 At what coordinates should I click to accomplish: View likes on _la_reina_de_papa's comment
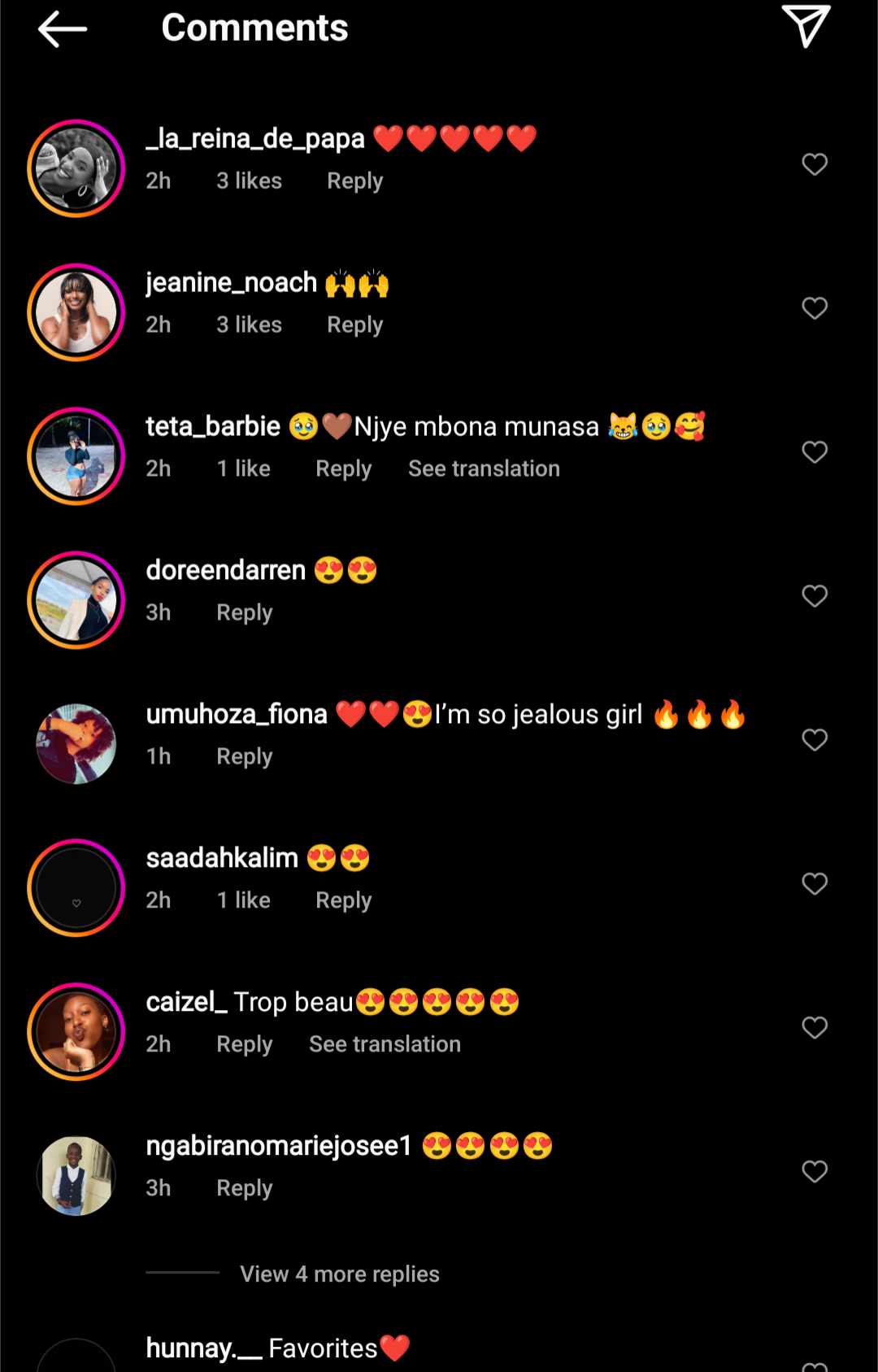click(249, 181)
